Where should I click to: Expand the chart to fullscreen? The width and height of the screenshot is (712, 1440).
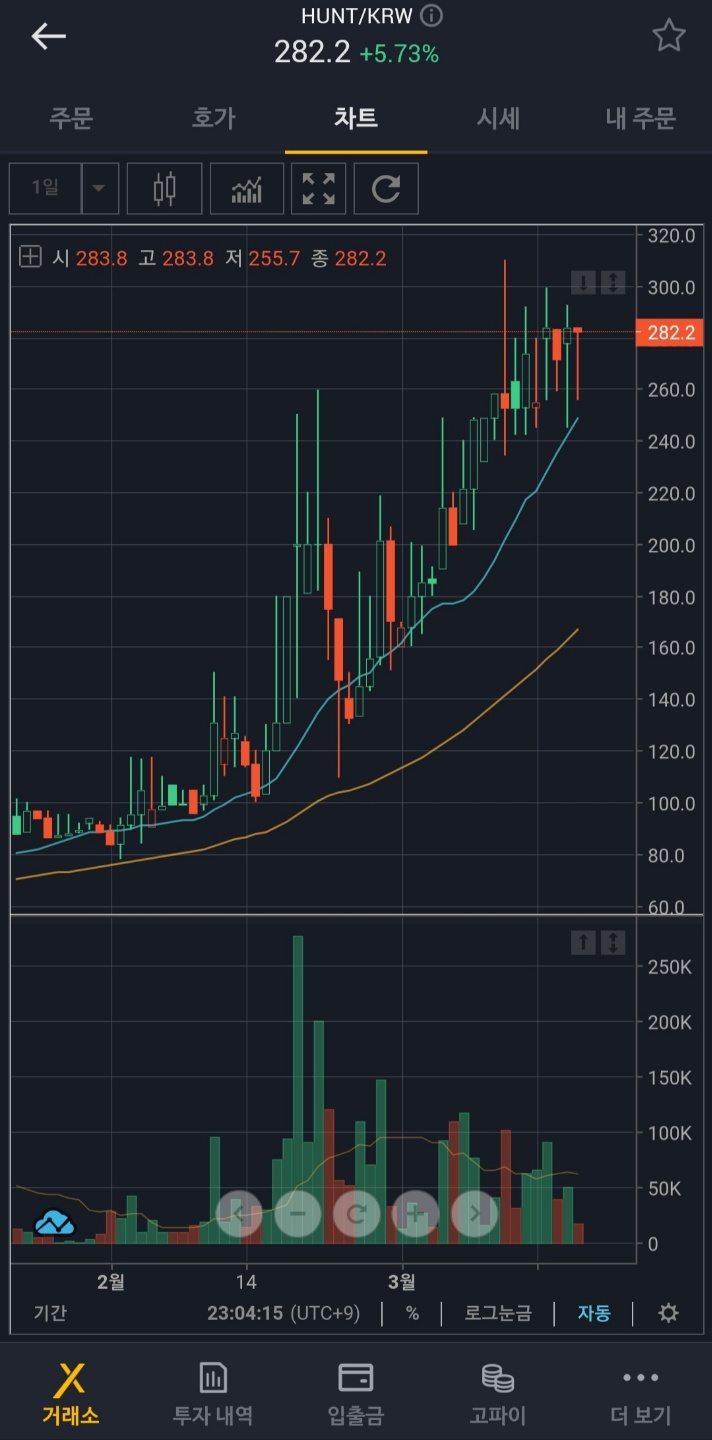point(318,188)
